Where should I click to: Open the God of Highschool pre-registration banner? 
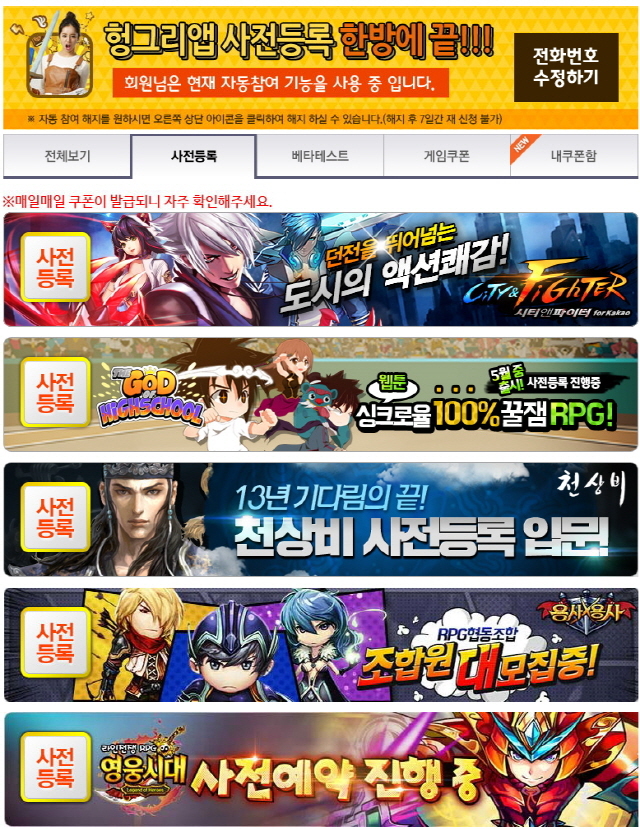click(x=321, y=394)
